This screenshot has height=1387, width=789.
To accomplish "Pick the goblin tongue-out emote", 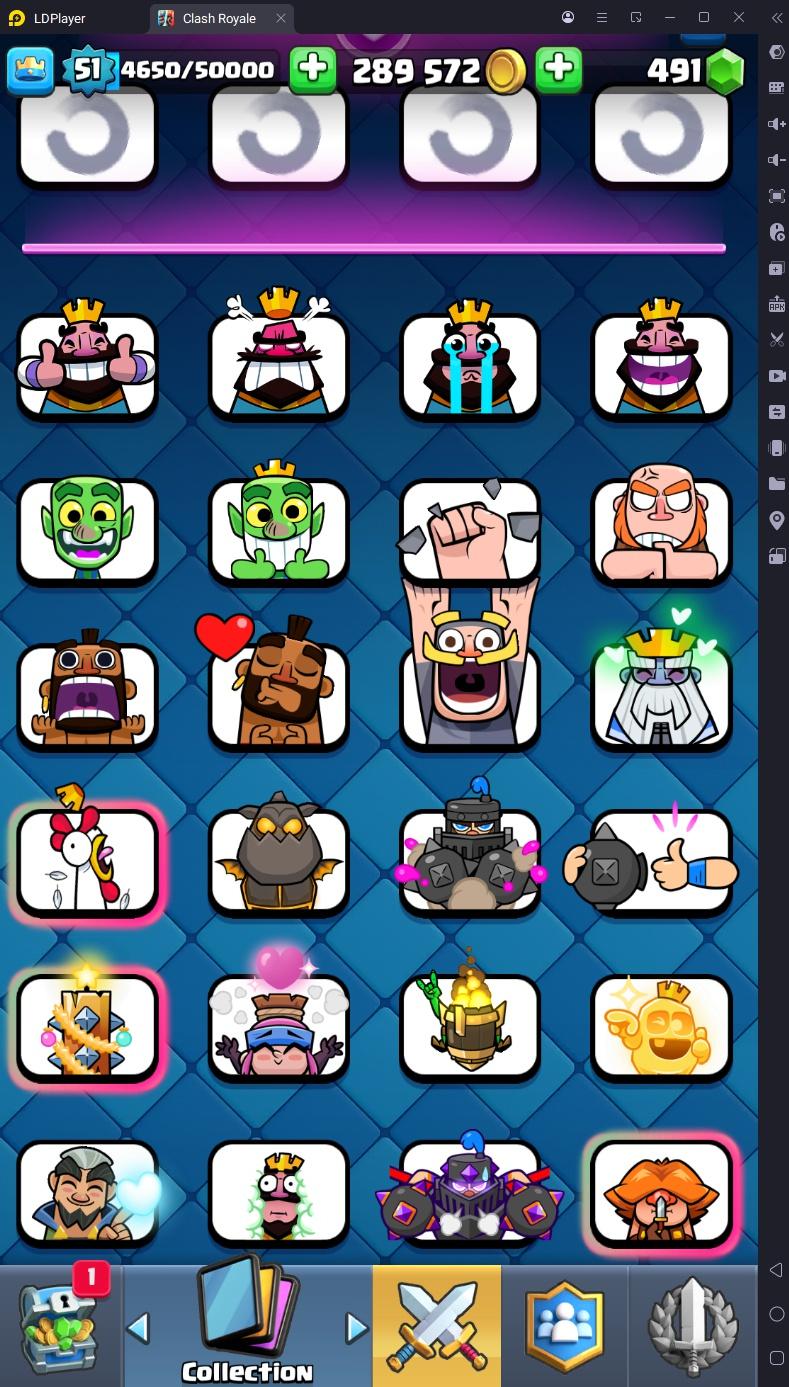I will pyautogui.click(x=87, y=530).
